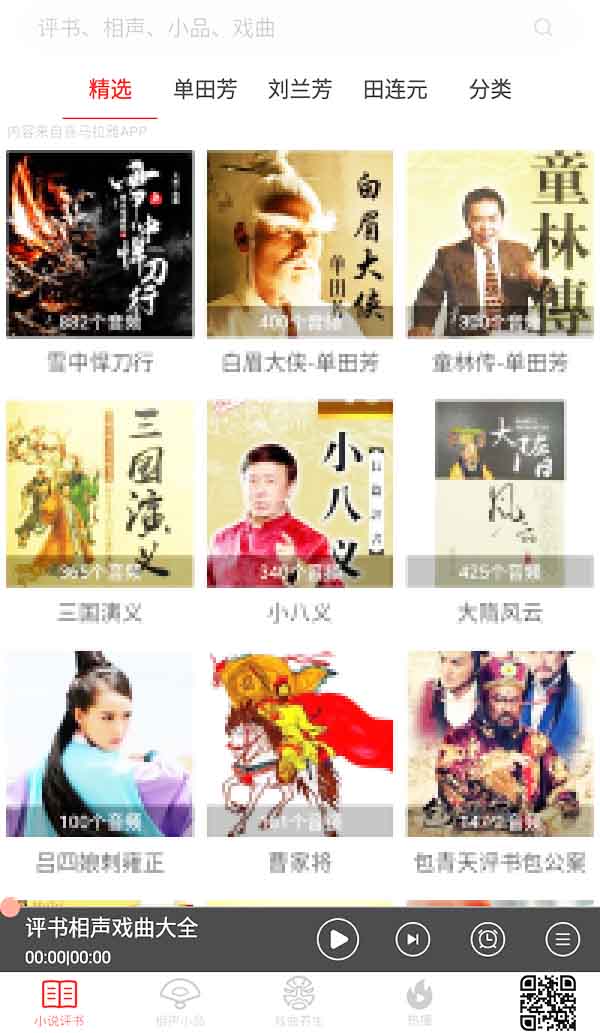
Task: Tap the magnifier search icon
Action: pos(543,28)
